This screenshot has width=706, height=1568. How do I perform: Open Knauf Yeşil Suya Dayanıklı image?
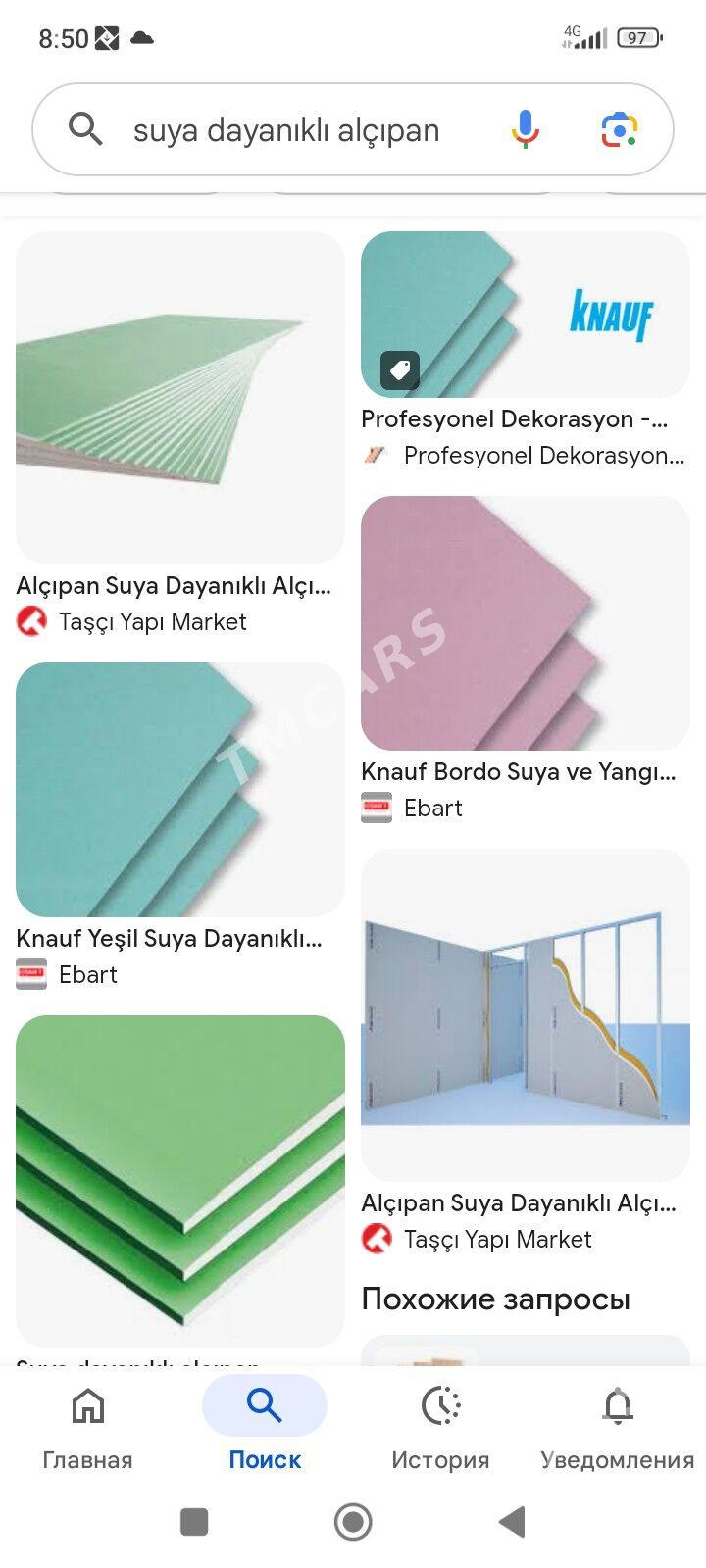click(x=180, y=790)
